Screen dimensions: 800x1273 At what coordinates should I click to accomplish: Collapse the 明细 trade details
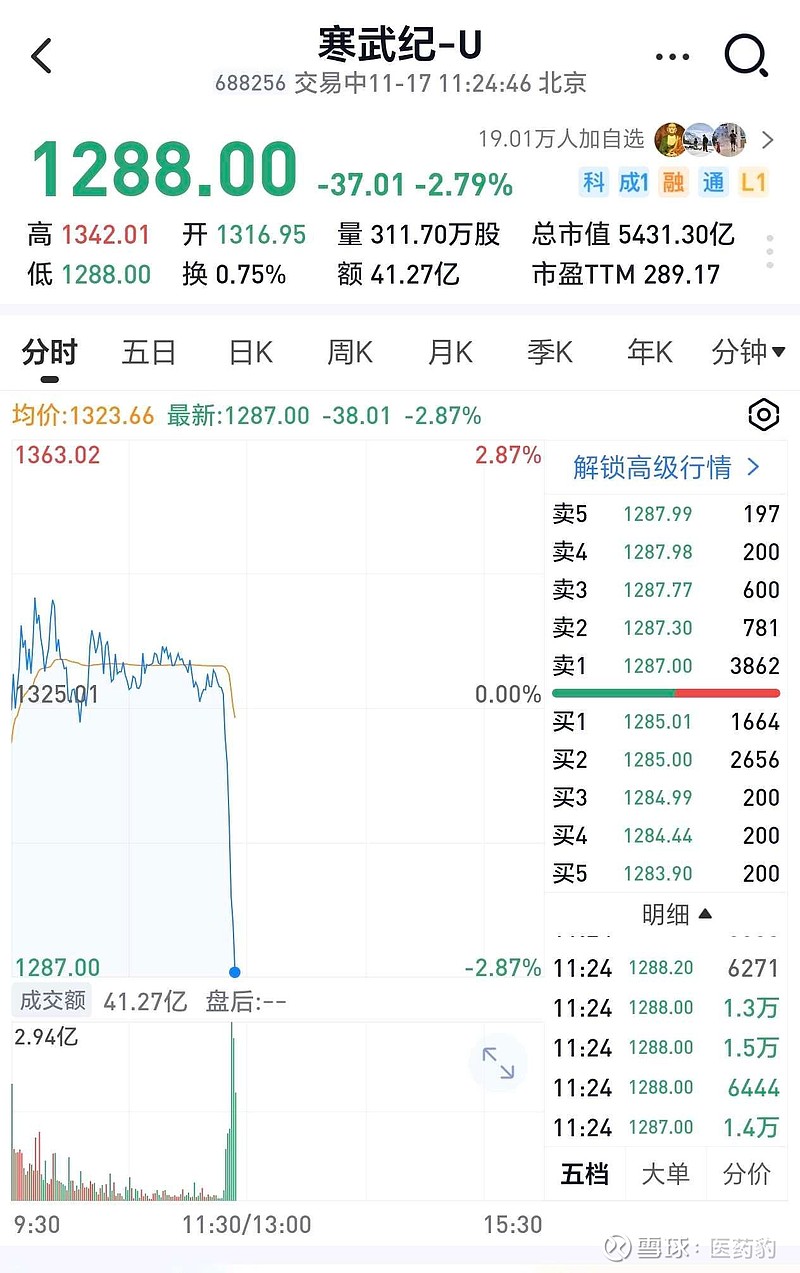tap(677, 914)
